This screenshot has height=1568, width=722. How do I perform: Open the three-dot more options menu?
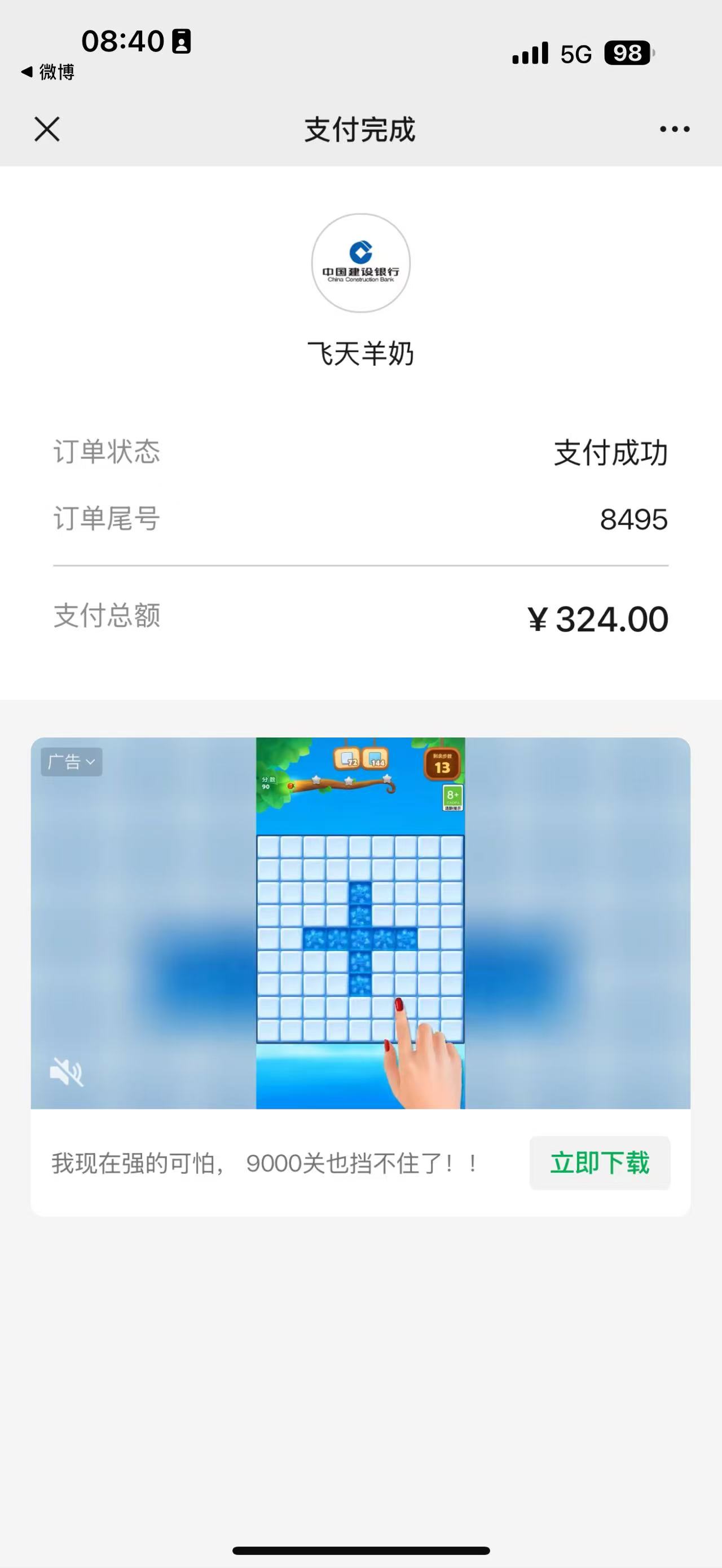click(675, 129)
